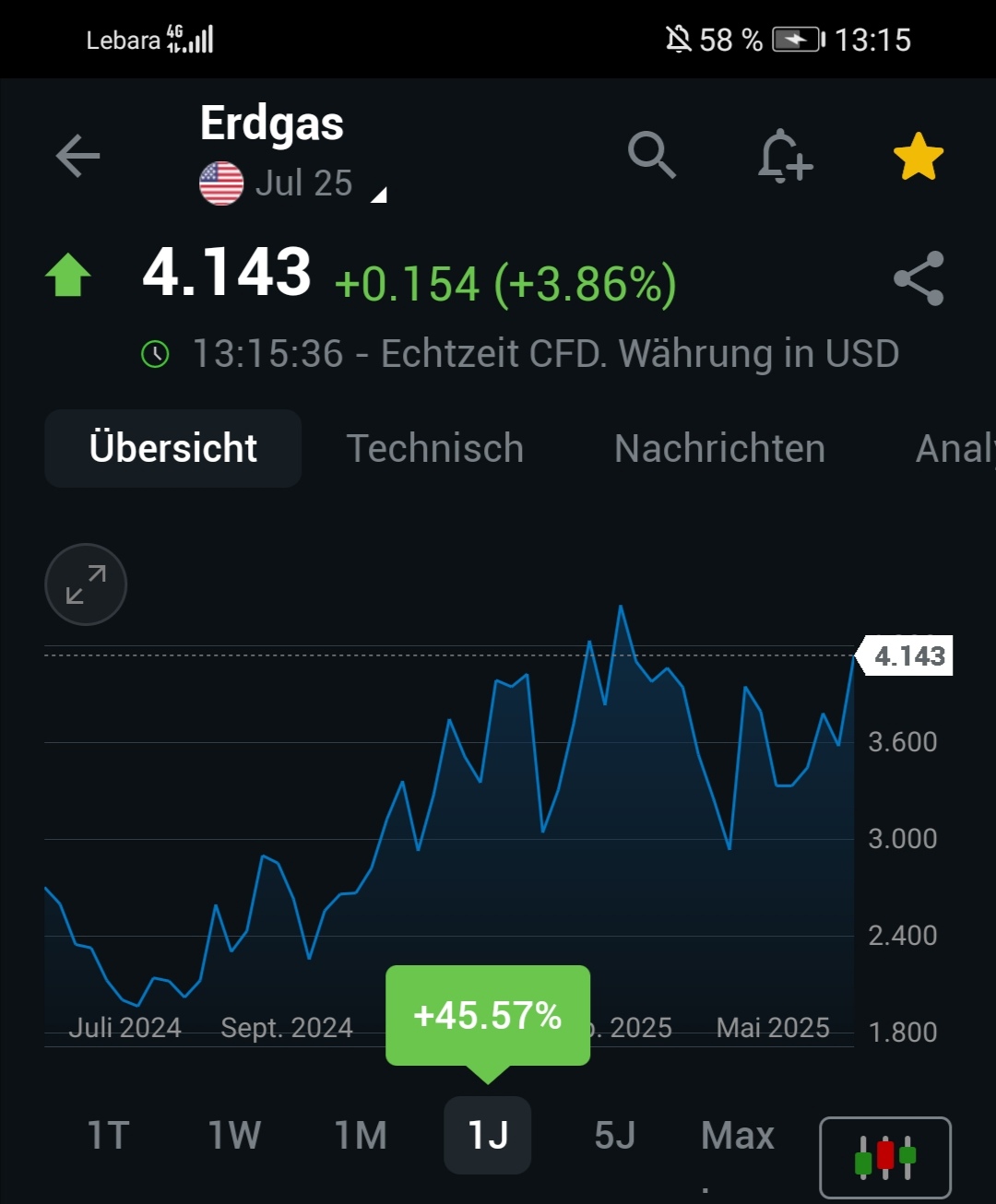Viewport: 996px width, 1204px height.
Task: Switch to the Technisch tab
Action: (x=434, y=449)
